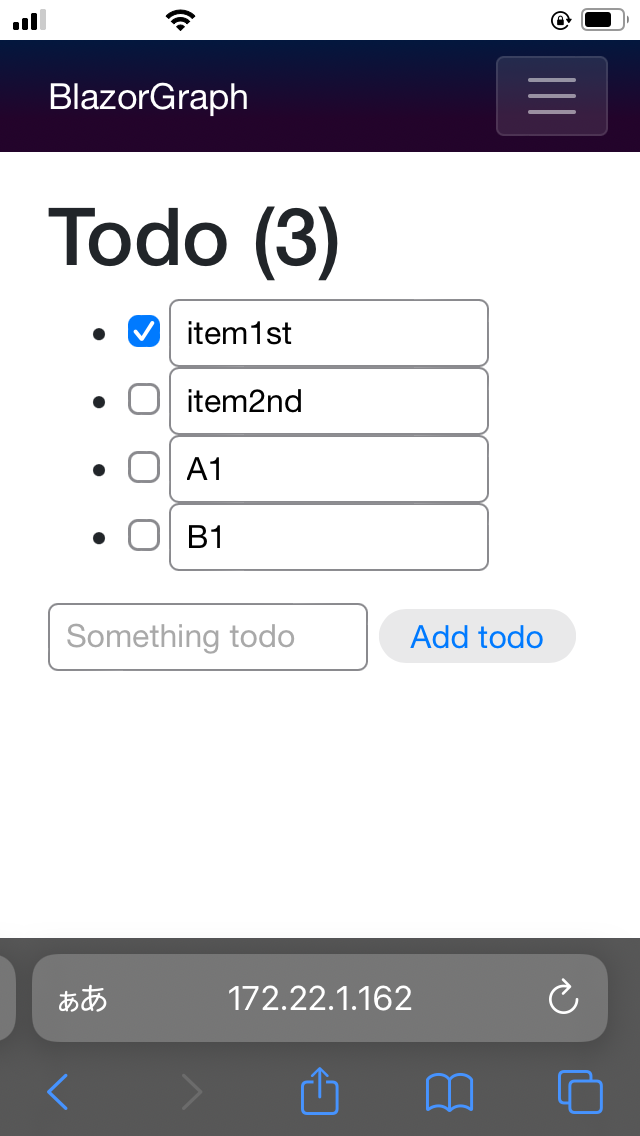Screen dimensions: 640x1136
Task: Go back to the previous page
Action: tap(58, 1092)
